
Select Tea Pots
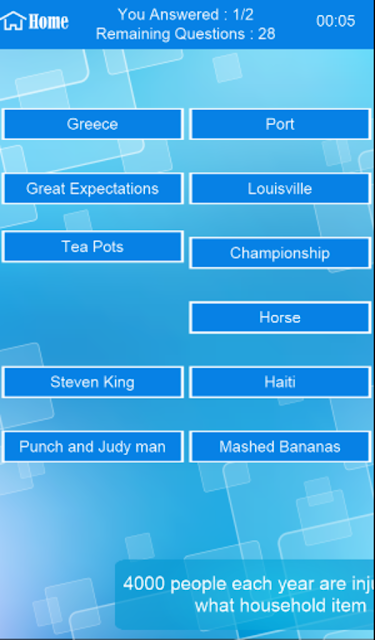point(93,247)
